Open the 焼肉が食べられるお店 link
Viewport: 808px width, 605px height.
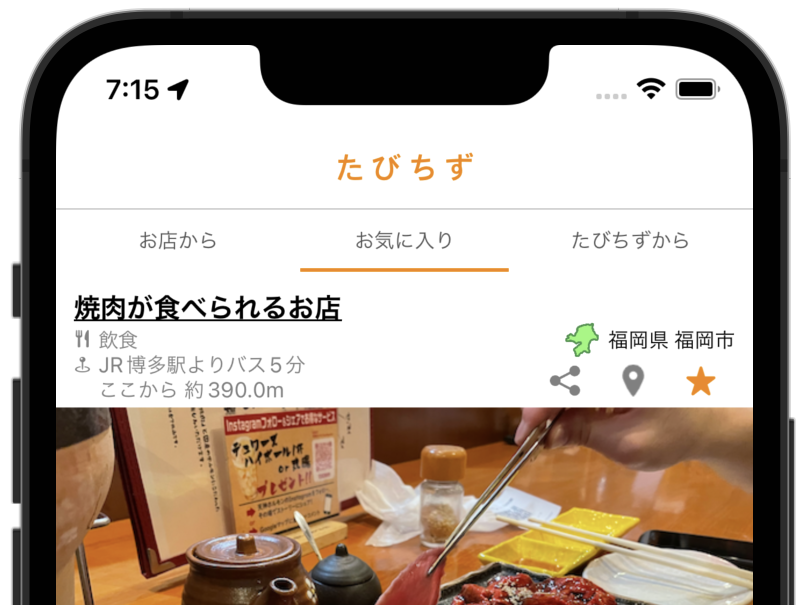208,308
